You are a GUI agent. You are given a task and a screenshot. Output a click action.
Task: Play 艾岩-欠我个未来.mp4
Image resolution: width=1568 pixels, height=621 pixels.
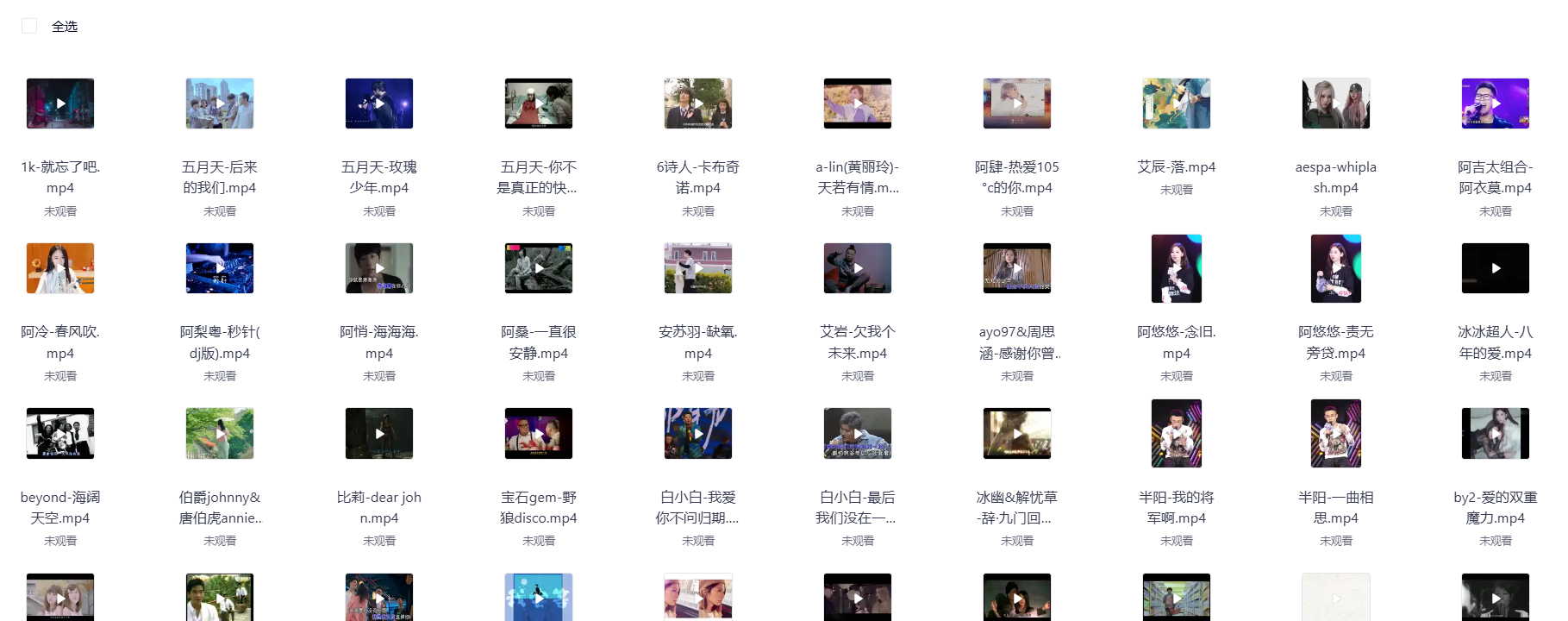pos(858,268)
